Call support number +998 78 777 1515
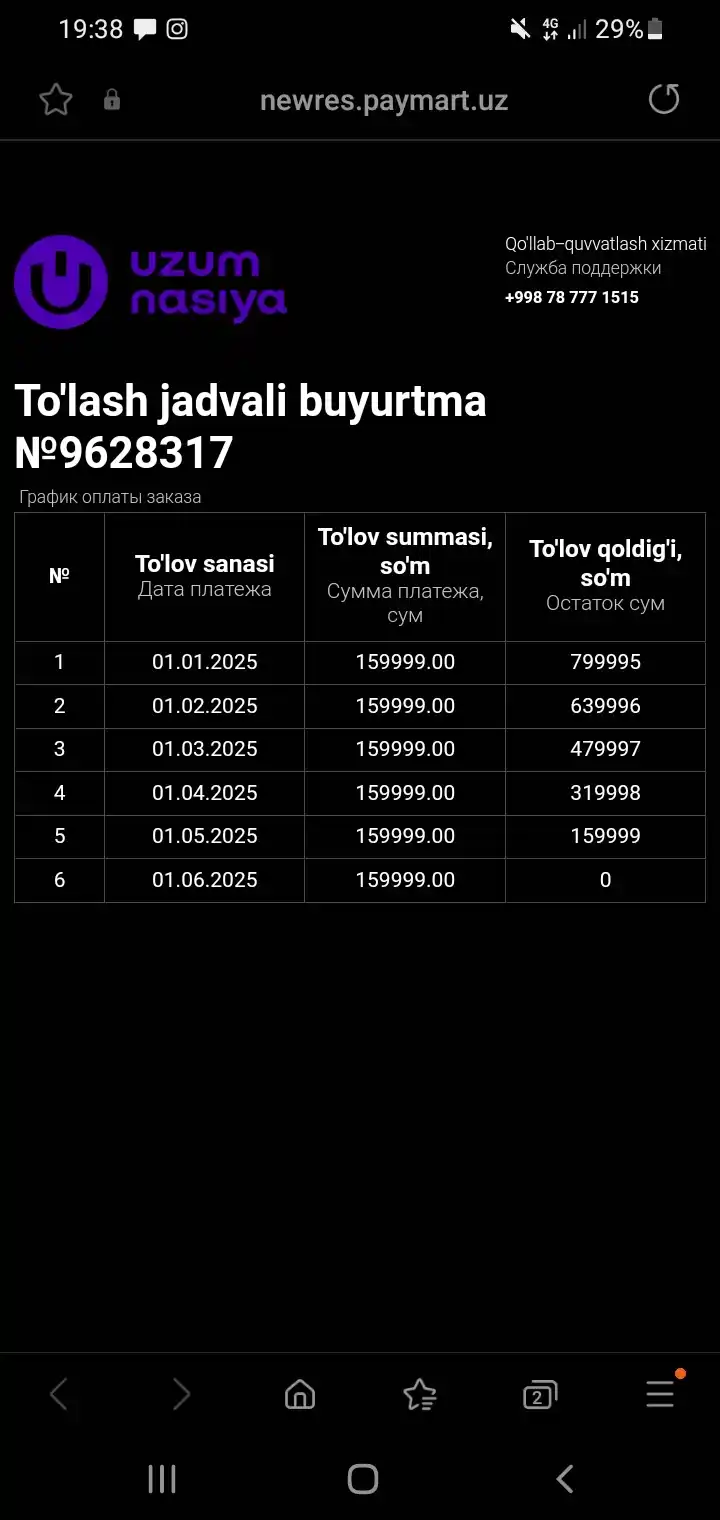This screenshot has height=1520, width=720. click(x=572, y=297)
